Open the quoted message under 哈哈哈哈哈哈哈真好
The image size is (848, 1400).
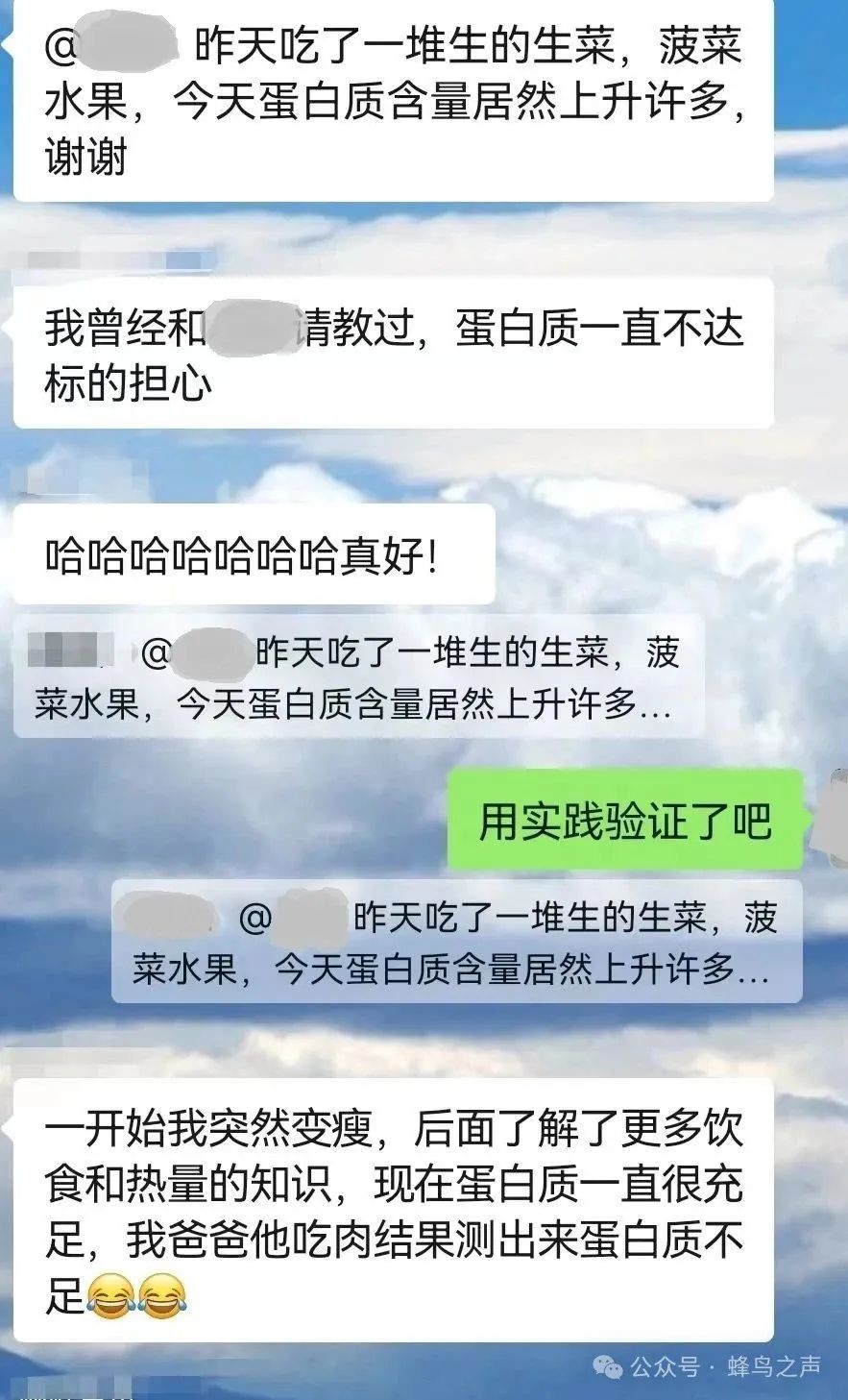pos(358,677)
